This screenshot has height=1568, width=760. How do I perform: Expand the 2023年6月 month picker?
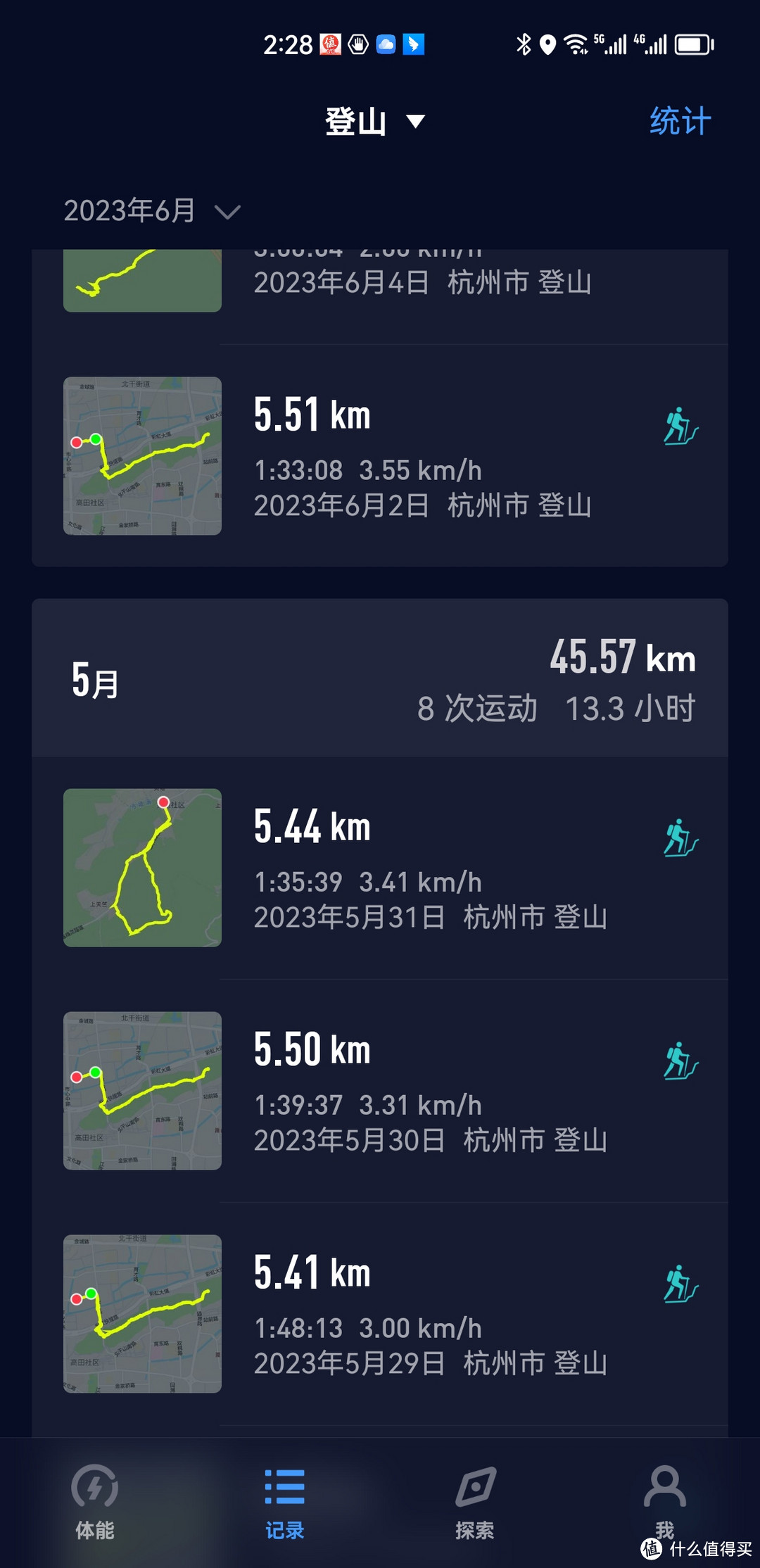click(x=152, y=210)
